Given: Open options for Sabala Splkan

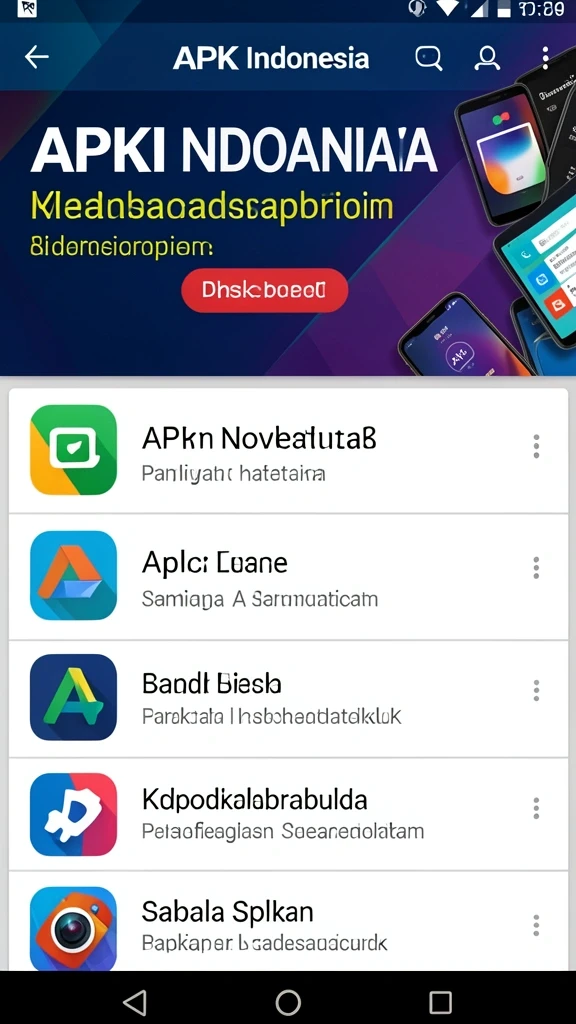Looking at the screenshot, I should pyautogui.click(x=536, y=925).
